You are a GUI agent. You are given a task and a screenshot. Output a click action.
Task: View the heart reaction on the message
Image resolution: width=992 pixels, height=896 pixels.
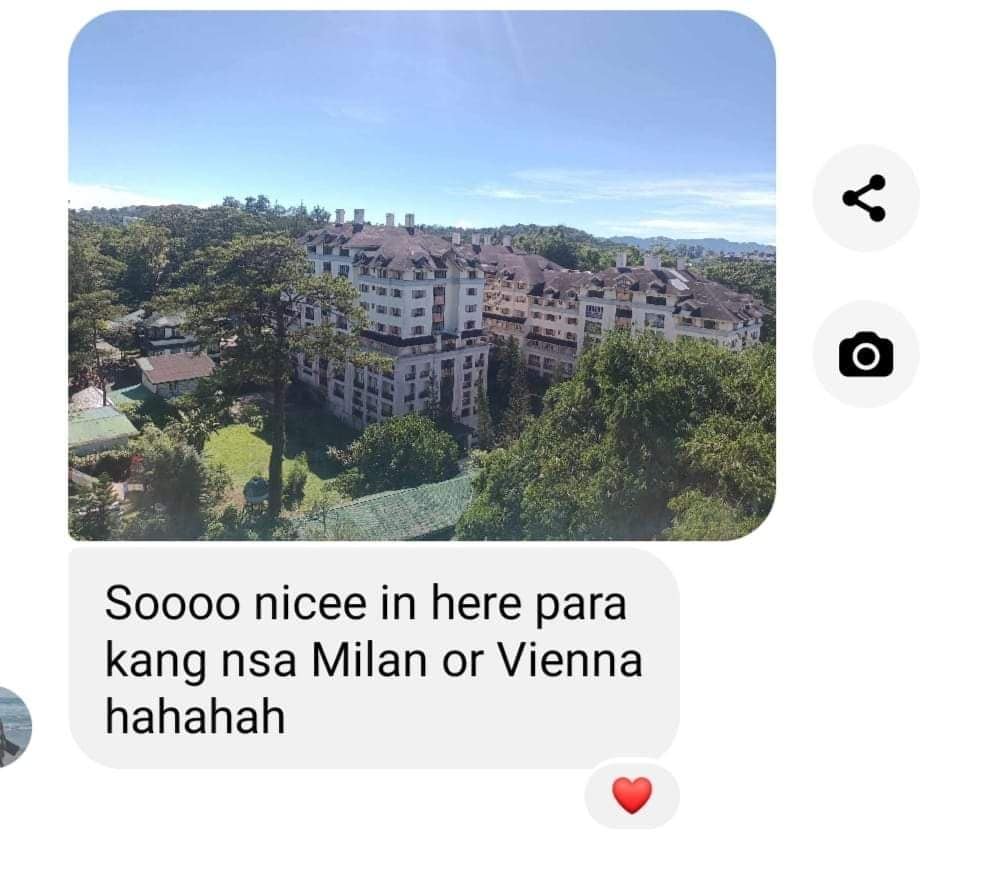(x=631, y=796)
